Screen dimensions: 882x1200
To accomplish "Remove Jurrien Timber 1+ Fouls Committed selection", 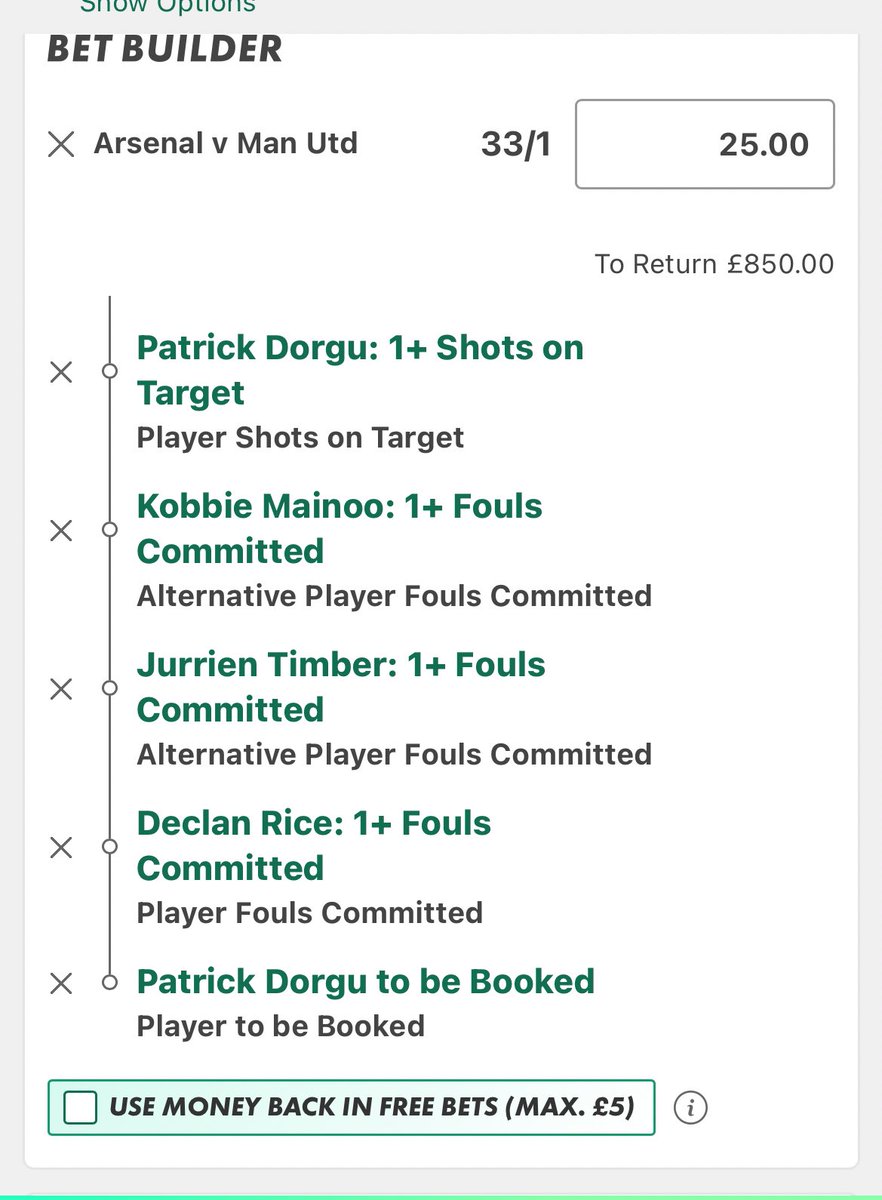I will coord(61,689).
